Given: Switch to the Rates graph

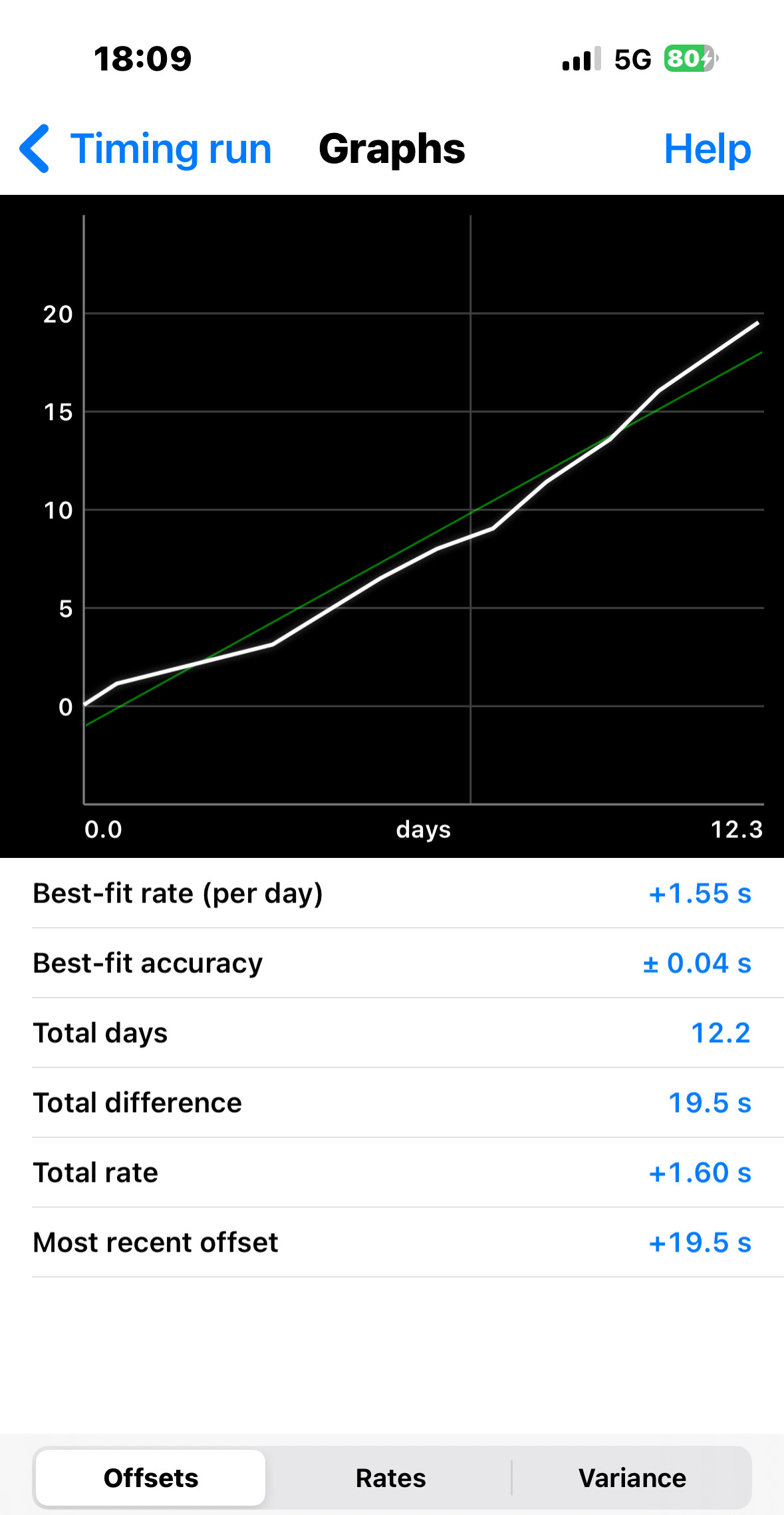Looking at the screenshot, I should [390, 1478].
